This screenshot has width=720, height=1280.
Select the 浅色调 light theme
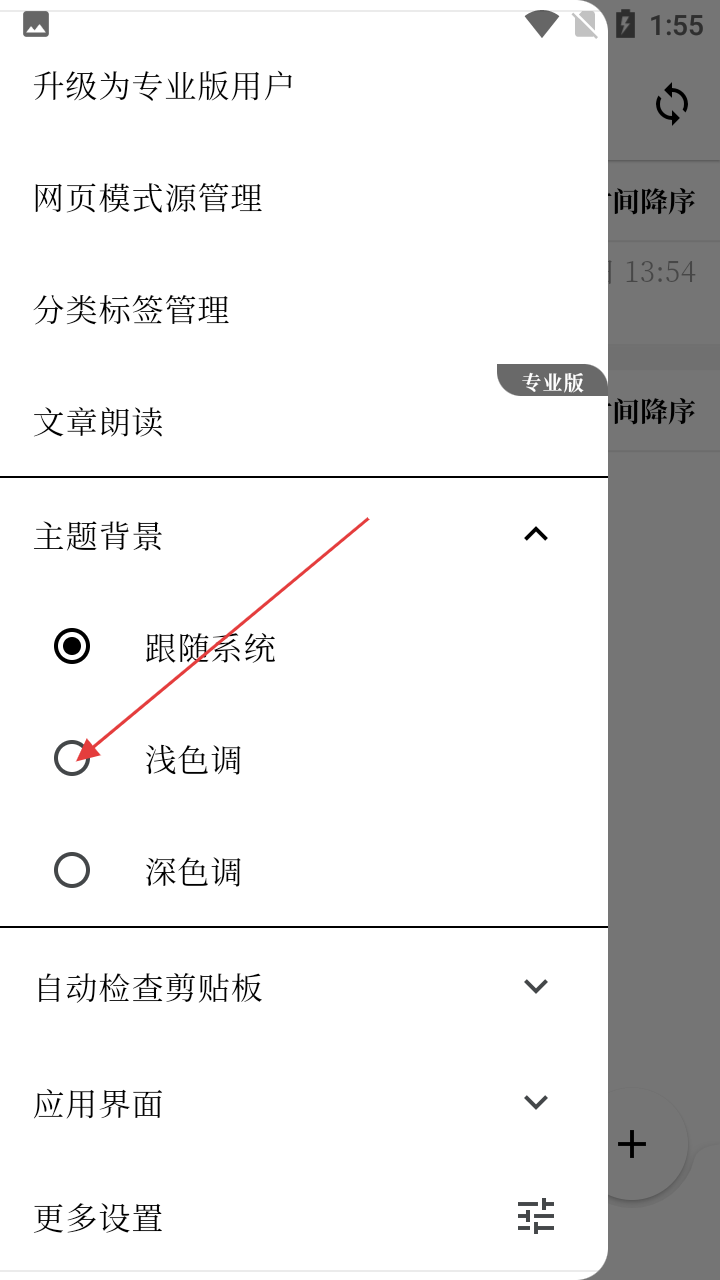[x=72, y=759]
